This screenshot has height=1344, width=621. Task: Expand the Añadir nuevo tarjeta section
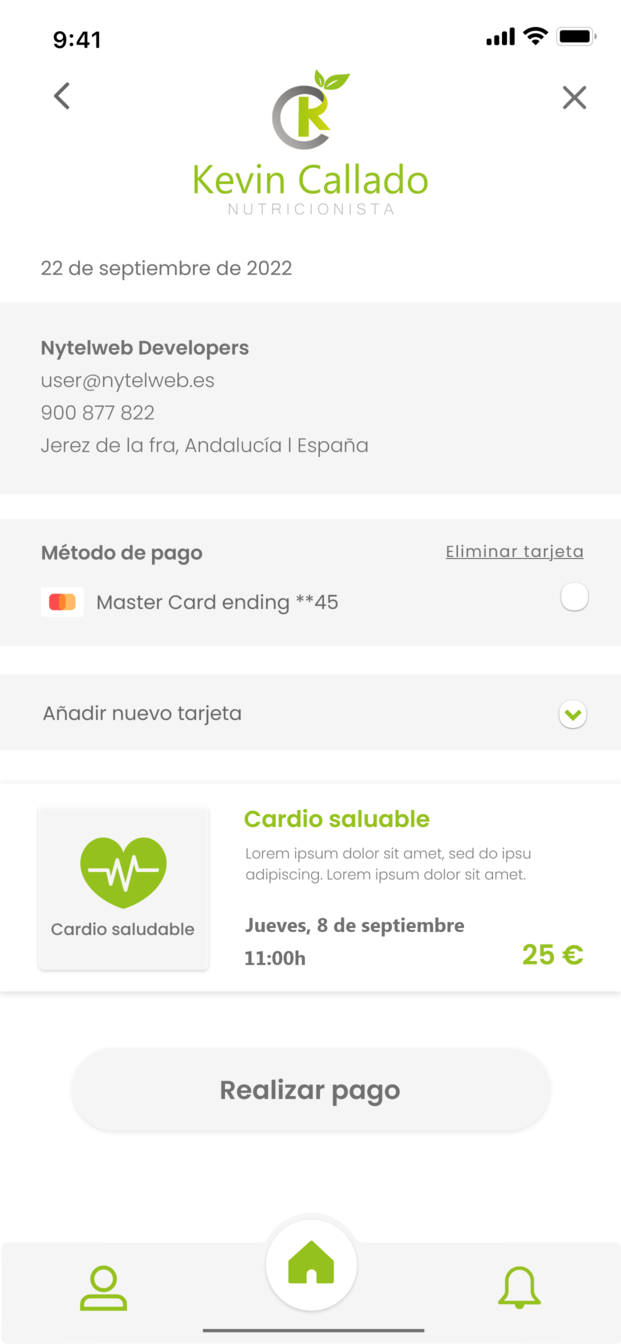point(572,714)
